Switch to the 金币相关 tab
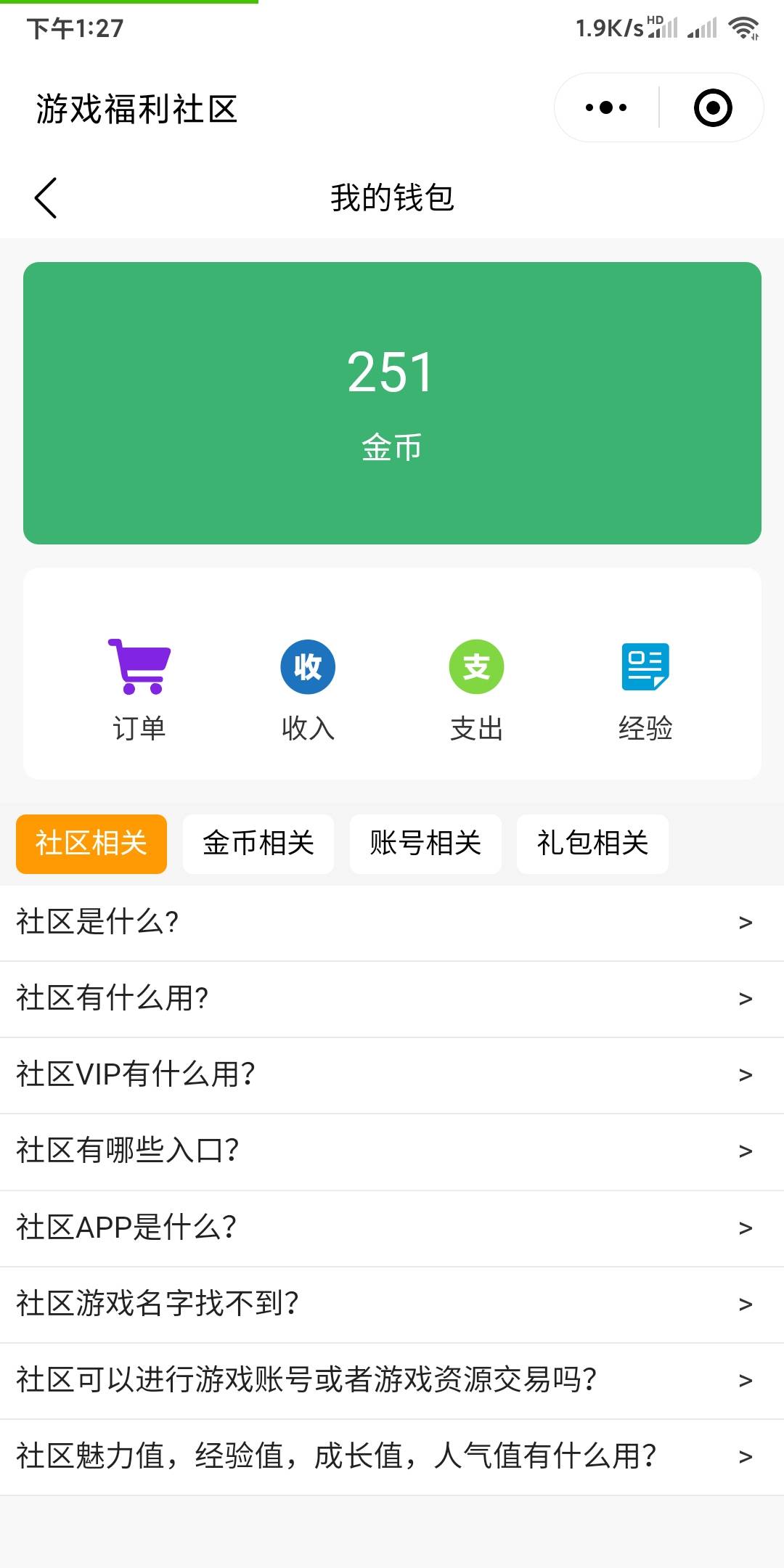 pyautogui.click(x=258, y=844)
